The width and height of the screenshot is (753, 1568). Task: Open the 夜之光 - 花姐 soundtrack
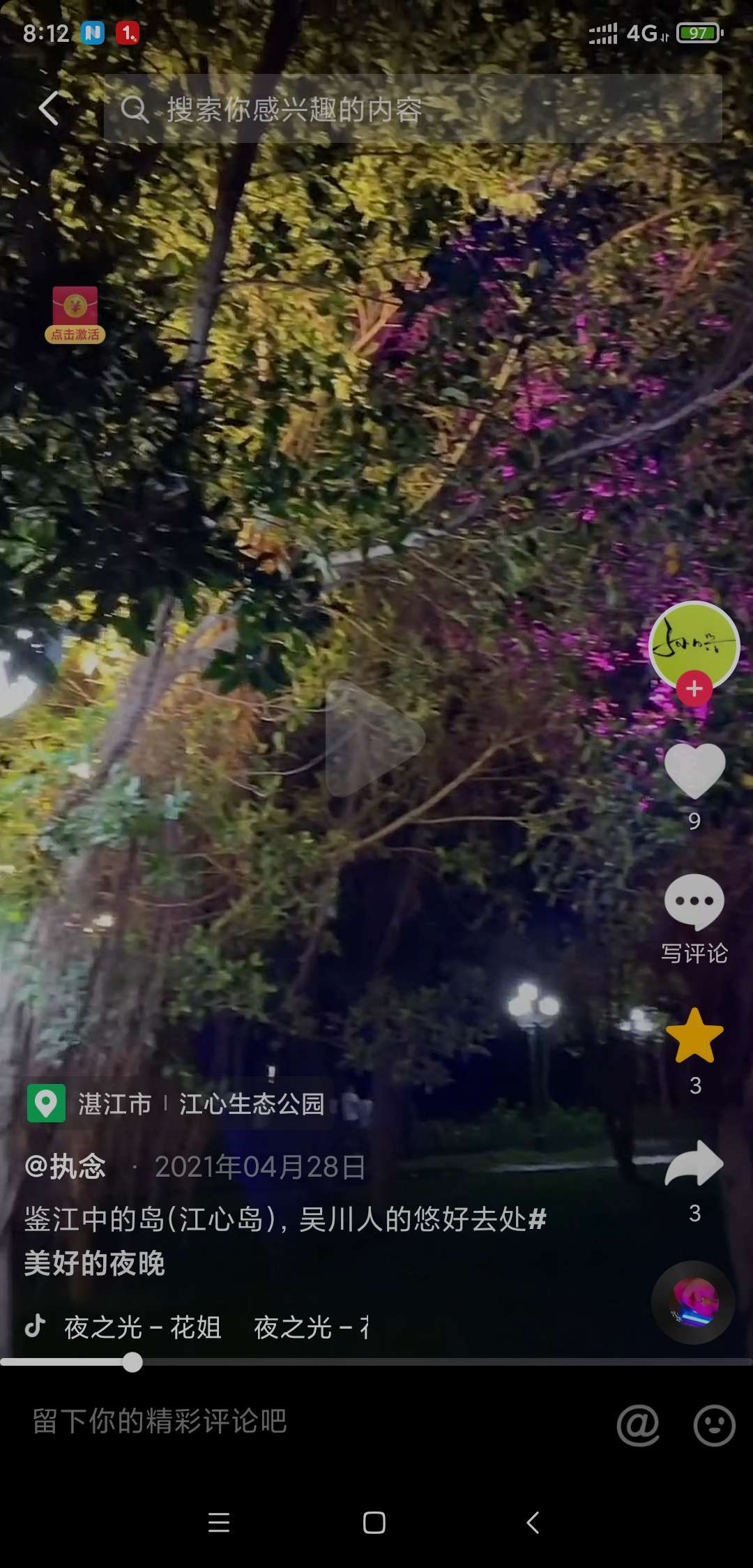coord(142,1327)
